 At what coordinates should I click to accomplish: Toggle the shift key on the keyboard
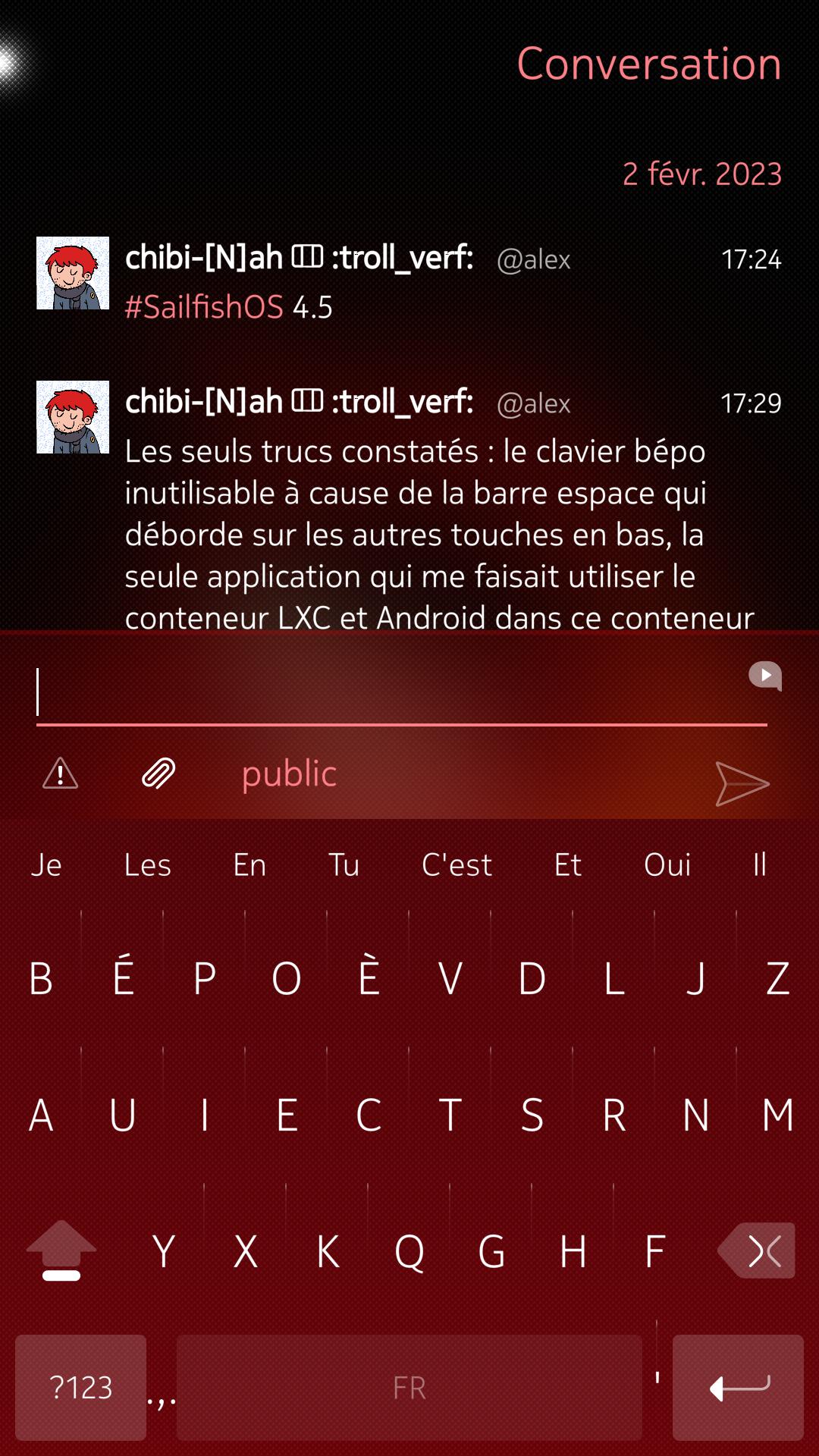(61, 1250)
